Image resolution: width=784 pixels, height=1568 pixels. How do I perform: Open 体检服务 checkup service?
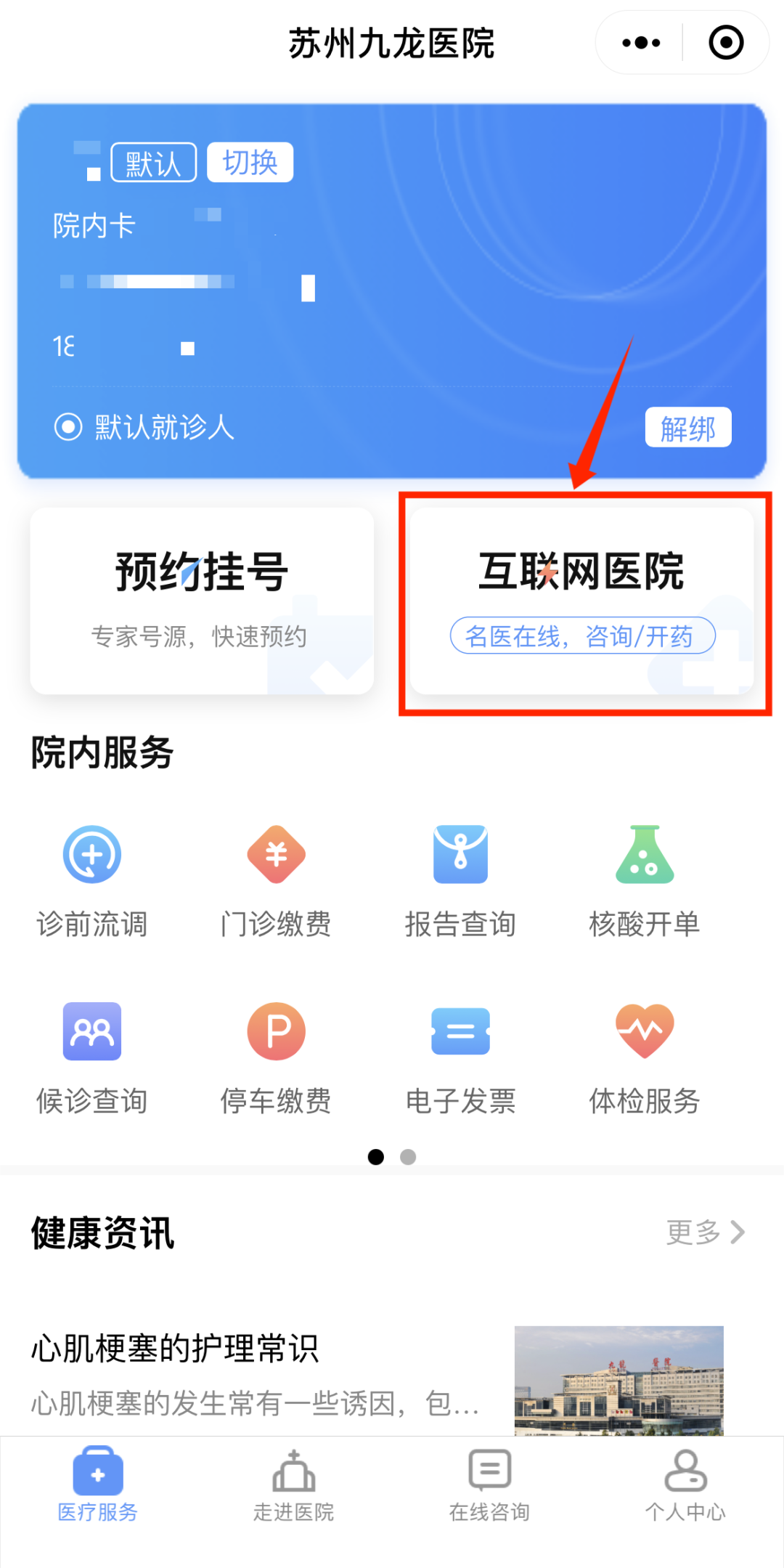645,1057
